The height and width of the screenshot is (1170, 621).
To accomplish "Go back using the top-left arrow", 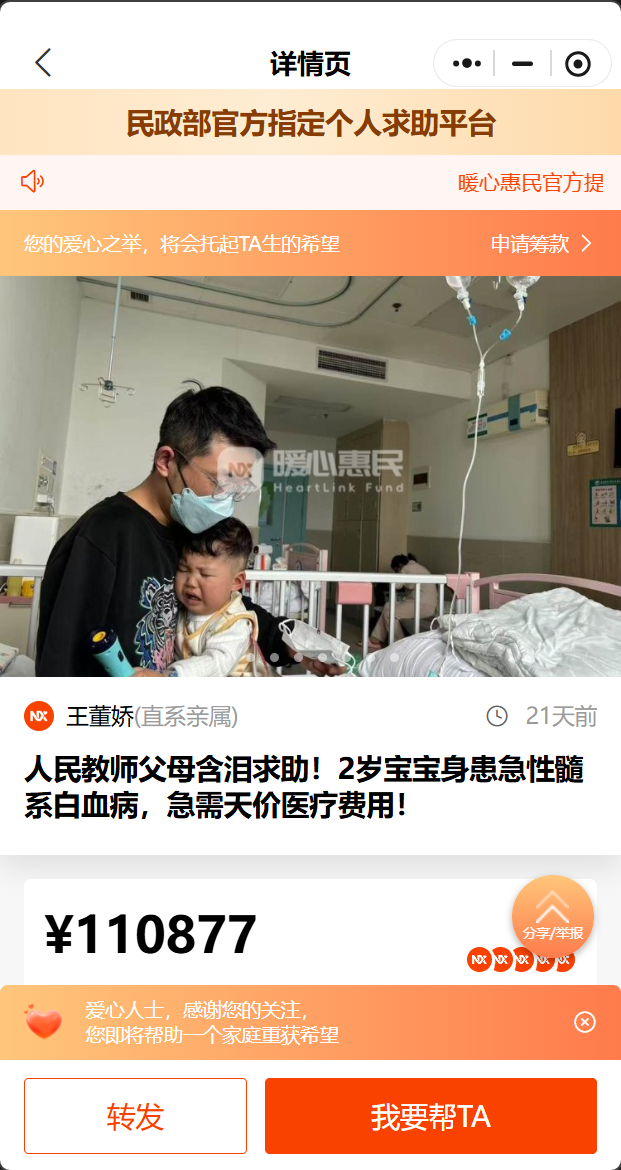I will (x=42, y=63).
